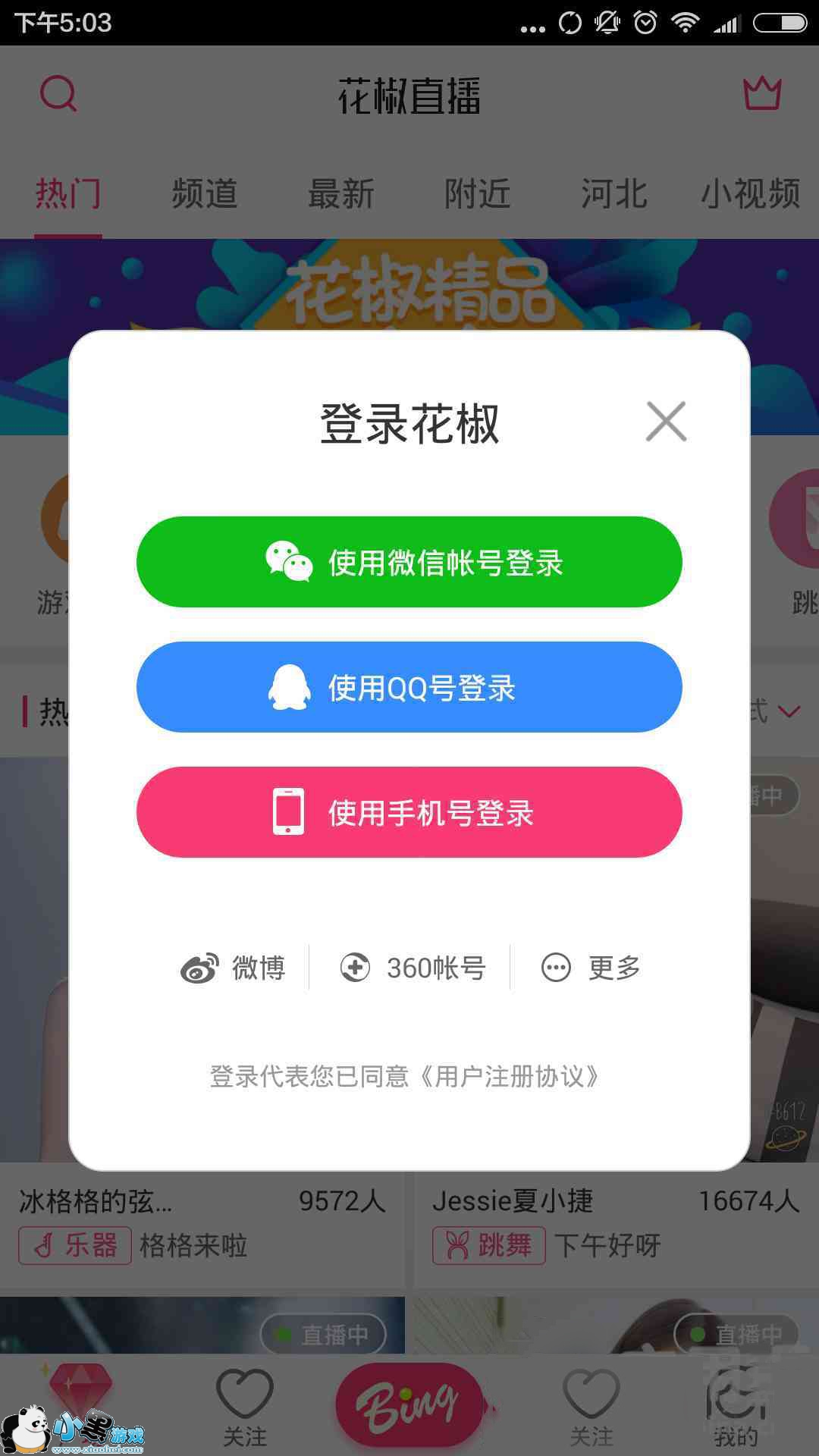Open the 《用户注册协议》 link

[510, 1076]
